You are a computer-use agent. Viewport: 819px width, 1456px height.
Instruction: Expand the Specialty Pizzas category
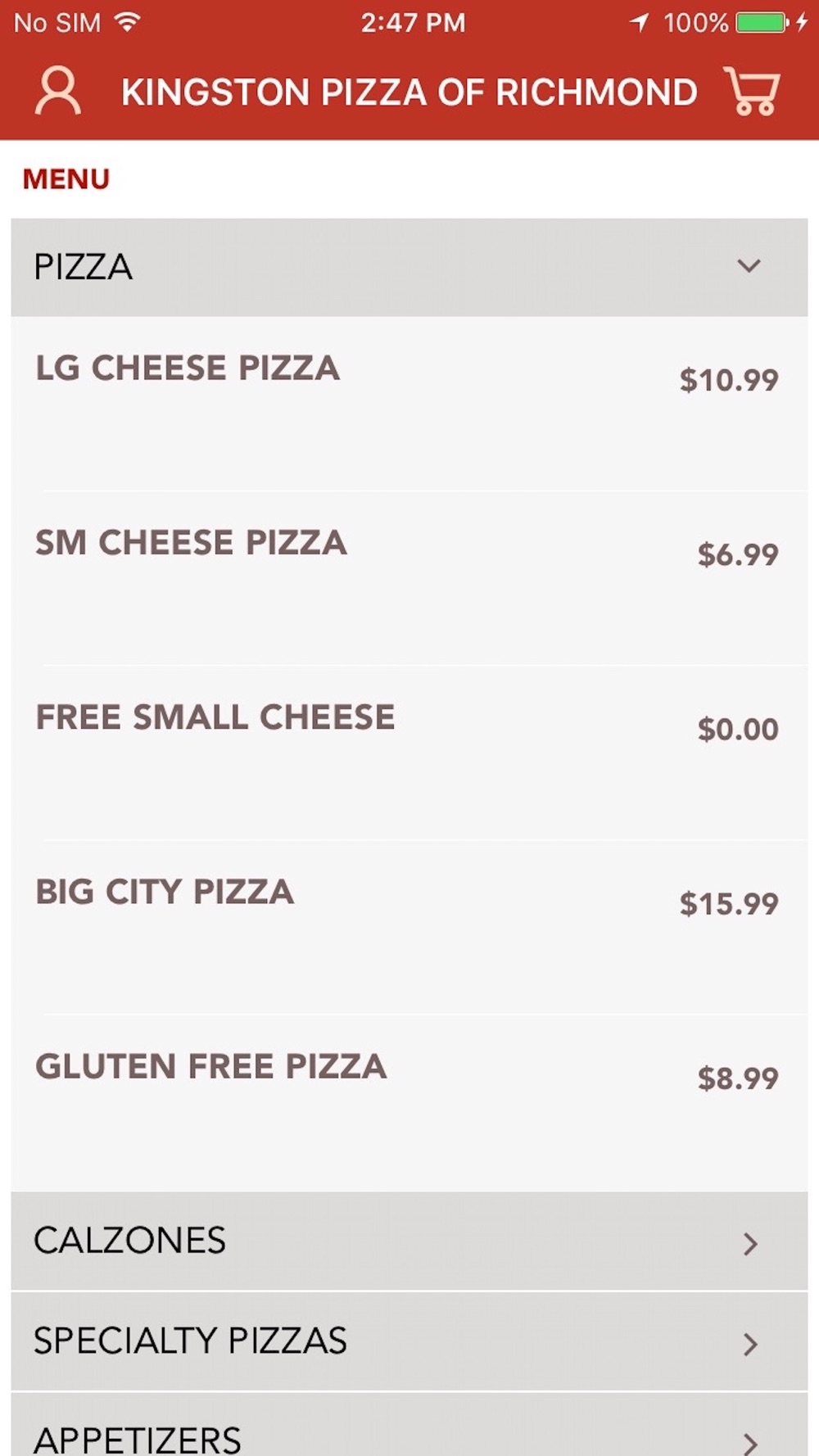(x=409, y=1341)
